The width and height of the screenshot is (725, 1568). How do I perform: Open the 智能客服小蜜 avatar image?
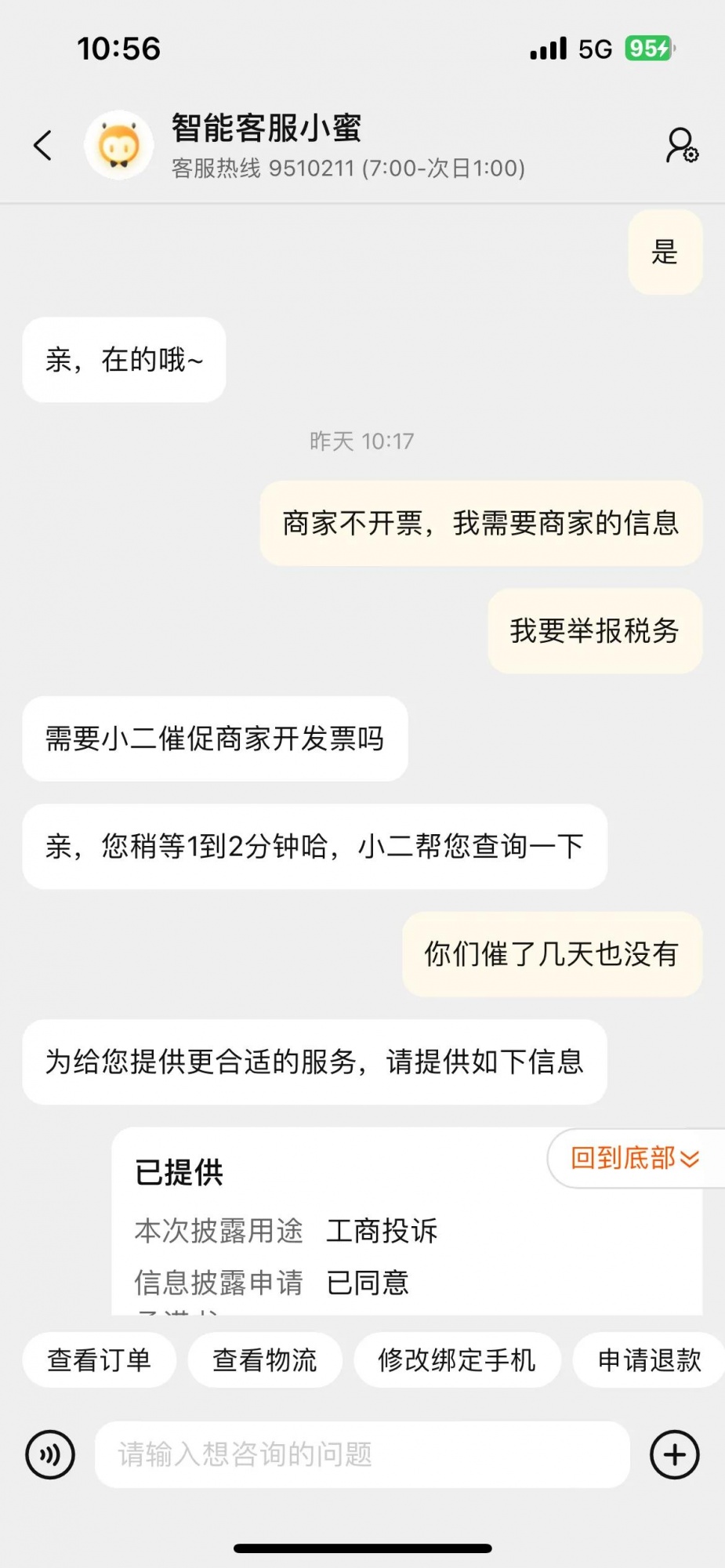(x=118, y=146)
